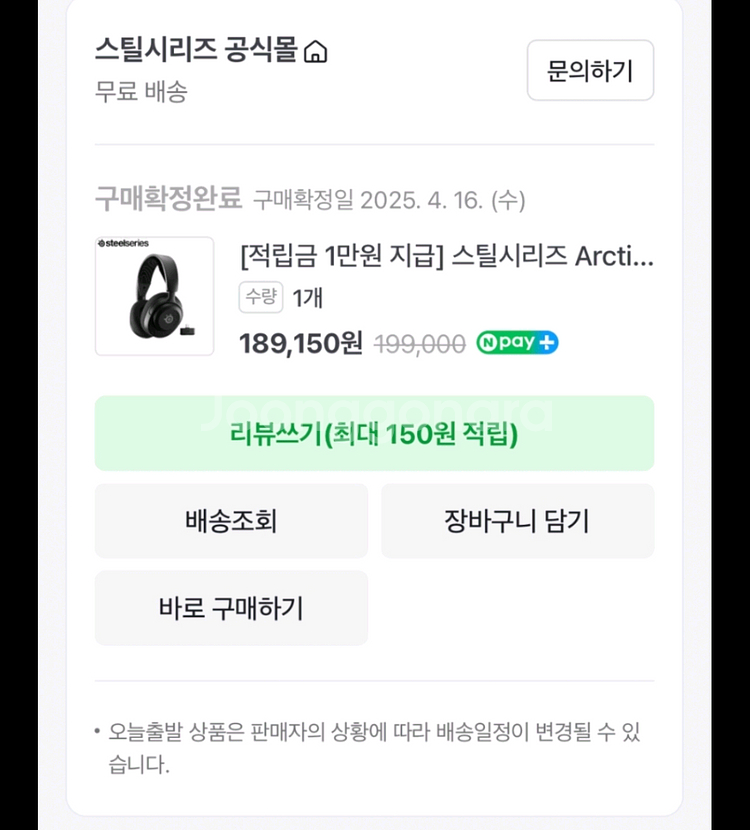Add the item with 장바구니 담기
Image resolution: width=750 pixels, height=830 pixels.
point(518,520)
